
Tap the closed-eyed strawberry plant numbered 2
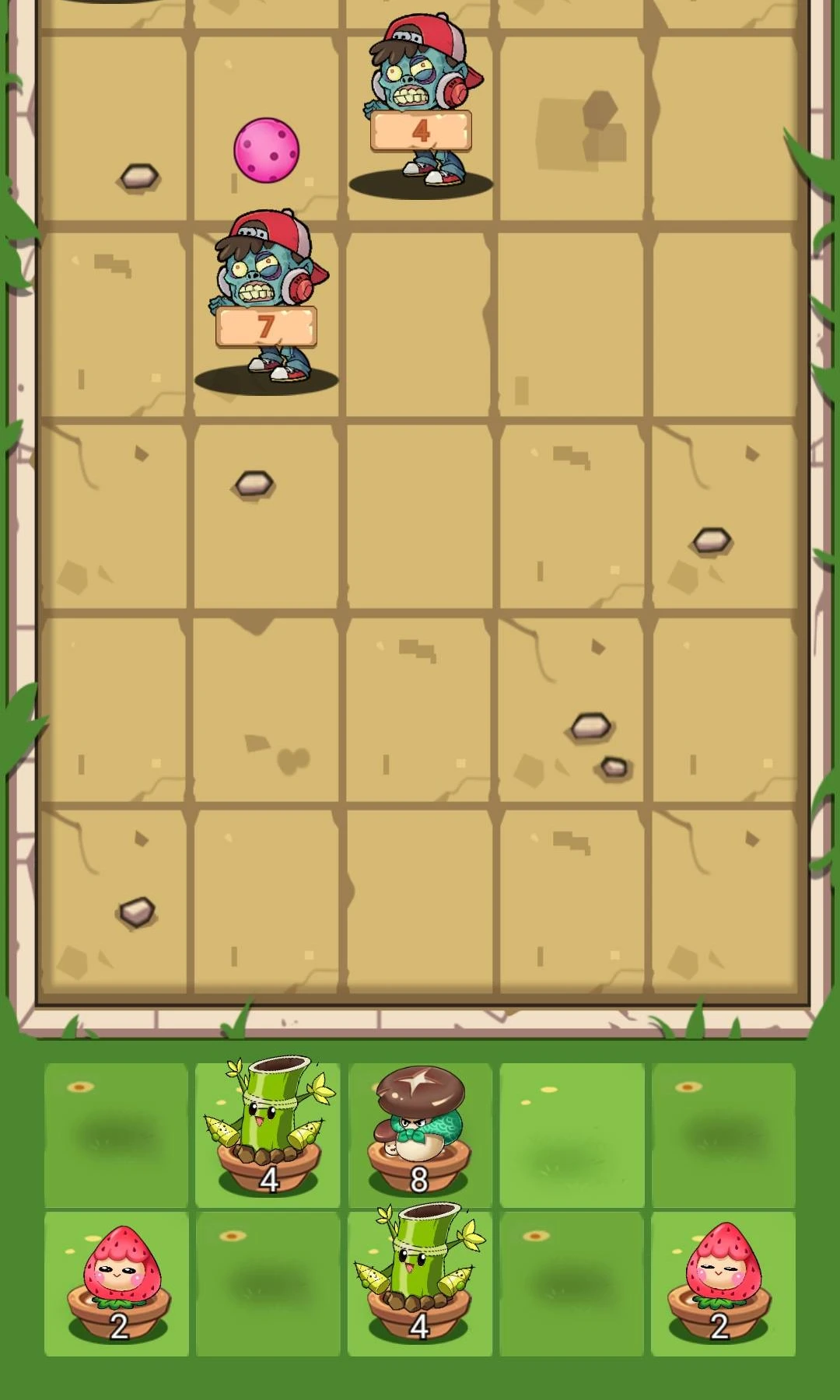coord(721,1279)
